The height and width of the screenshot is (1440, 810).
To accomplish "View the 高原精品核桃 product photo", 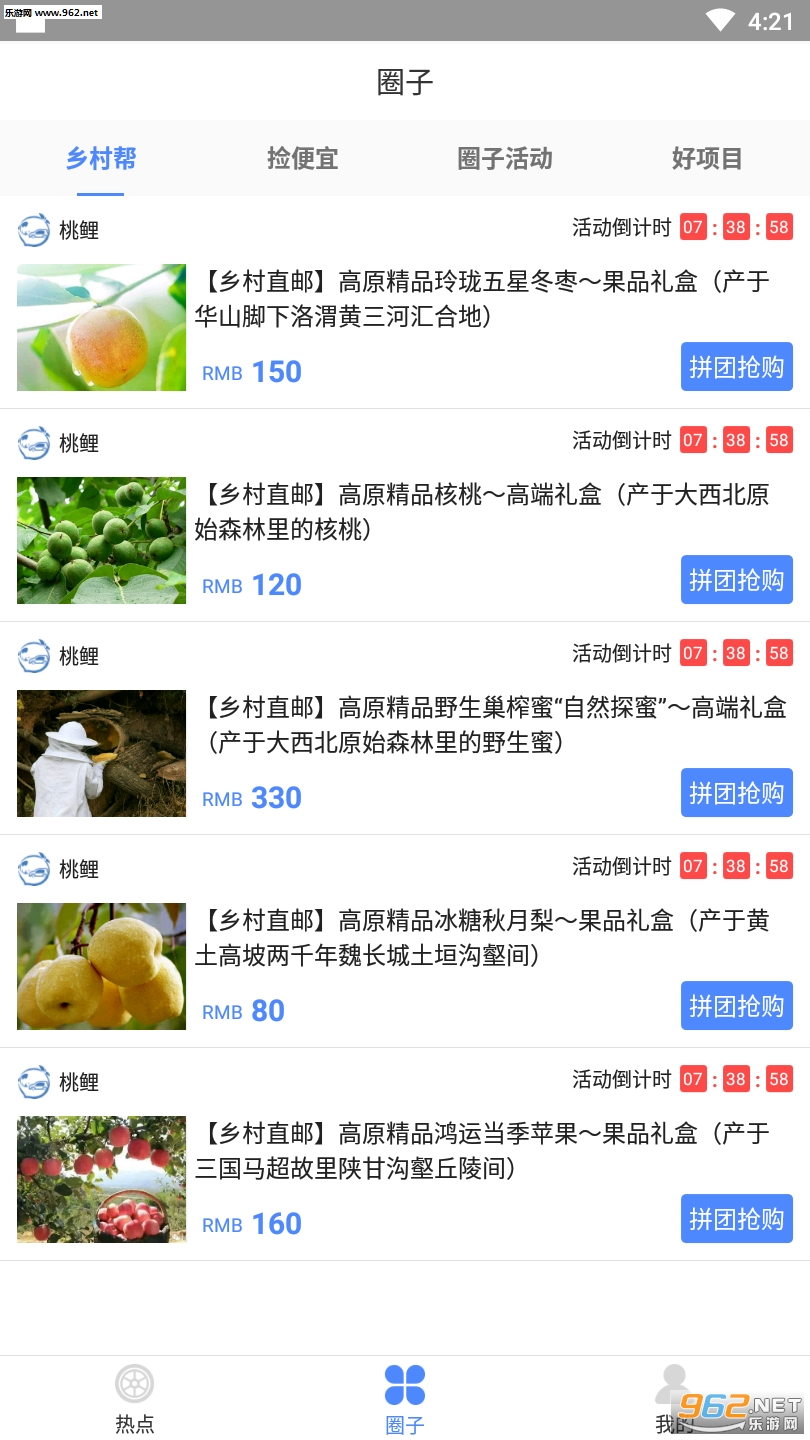I will point(101,540).
